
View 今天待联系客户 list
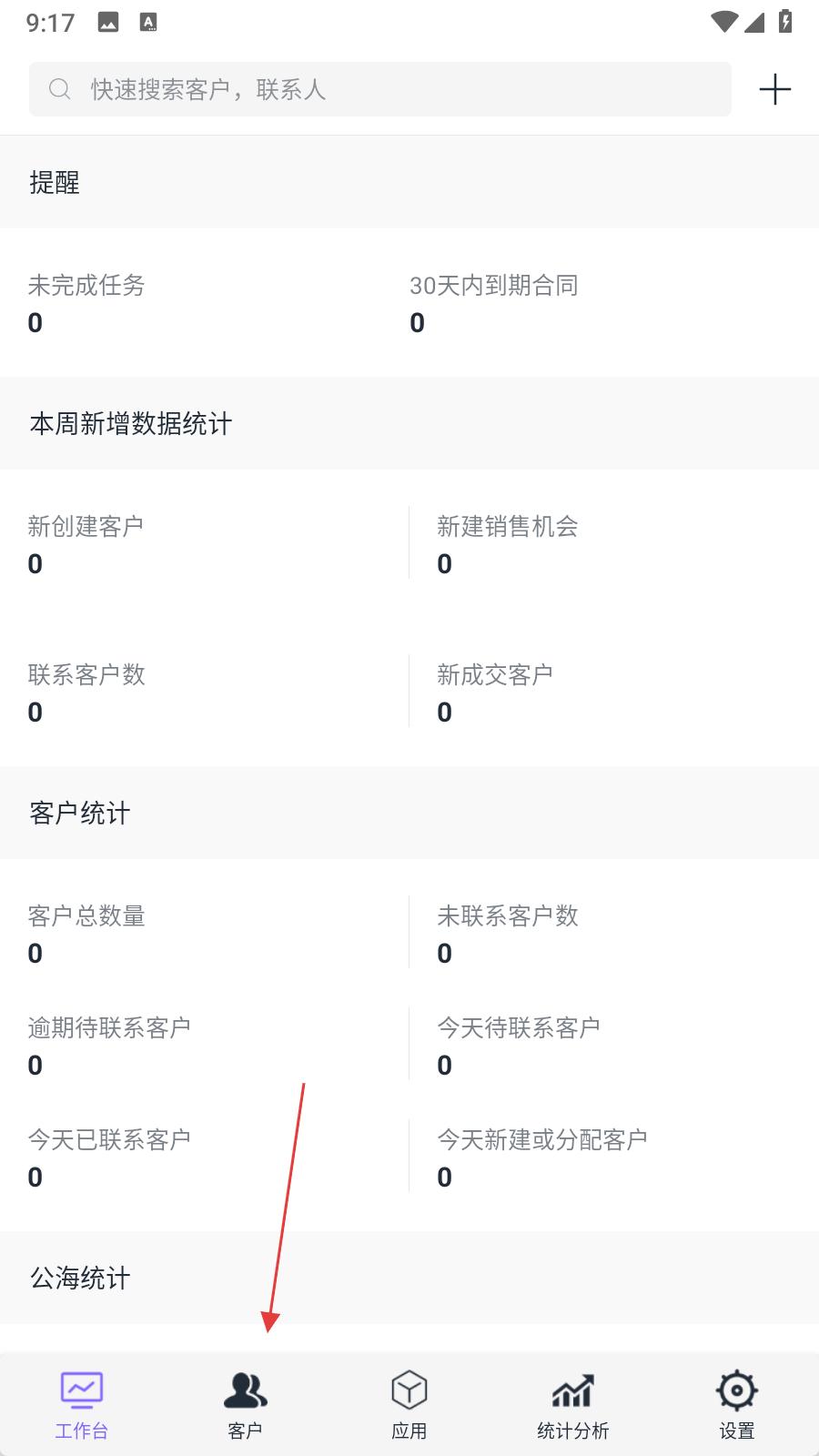coord(614,1046)
